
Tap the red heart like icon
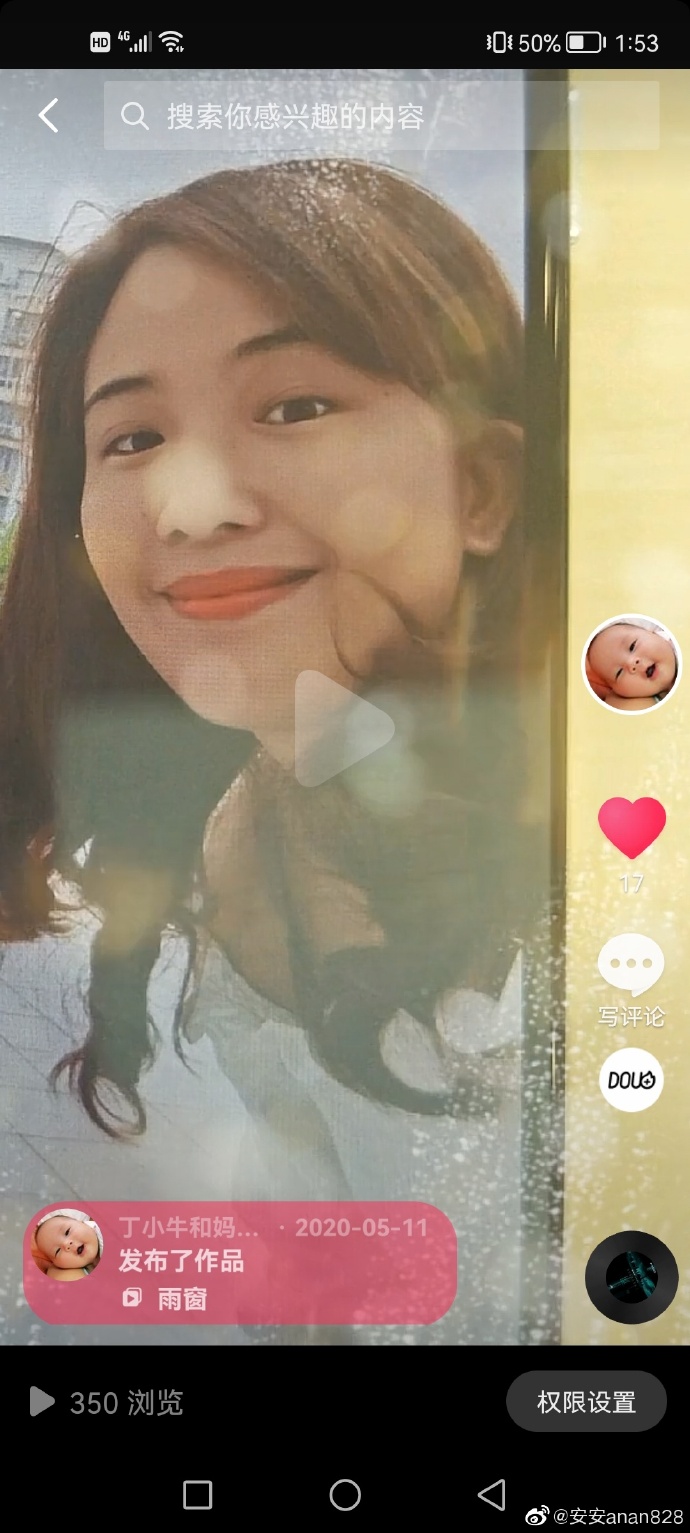point(631,828)
